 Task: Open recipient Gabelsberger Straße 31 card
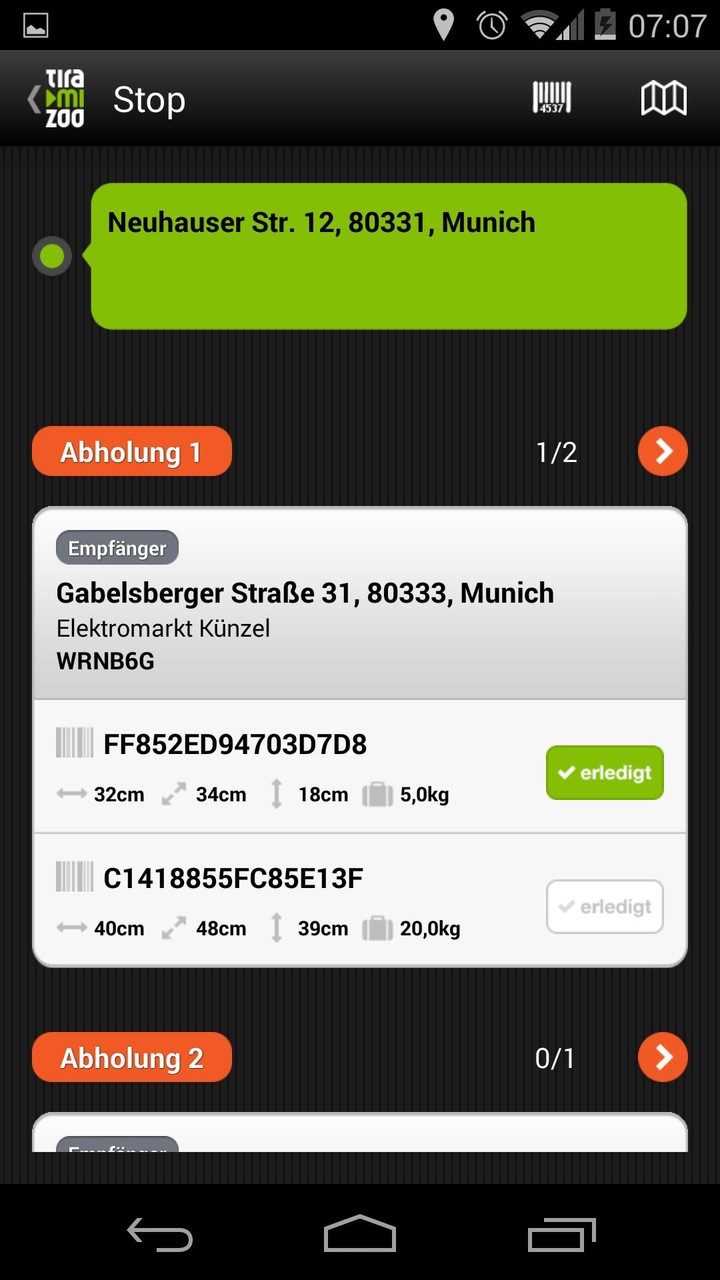[x=360, y=605]
